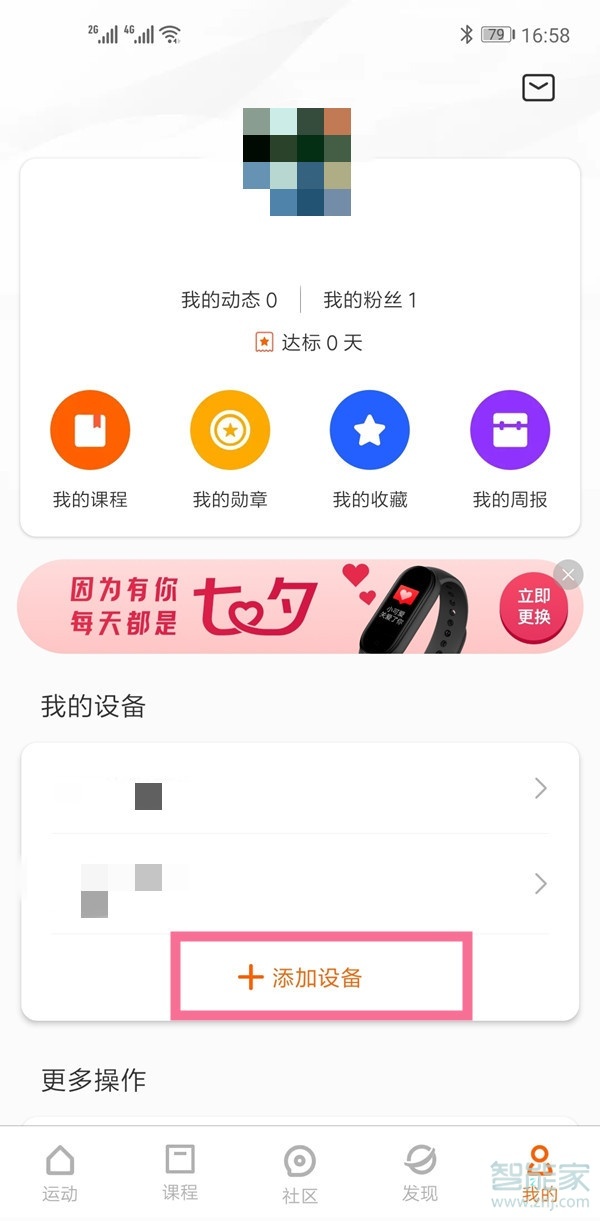This screenshot has width=600, height=1221.
Task: Switch to the 发现 tab
Action: (420, 1173)
